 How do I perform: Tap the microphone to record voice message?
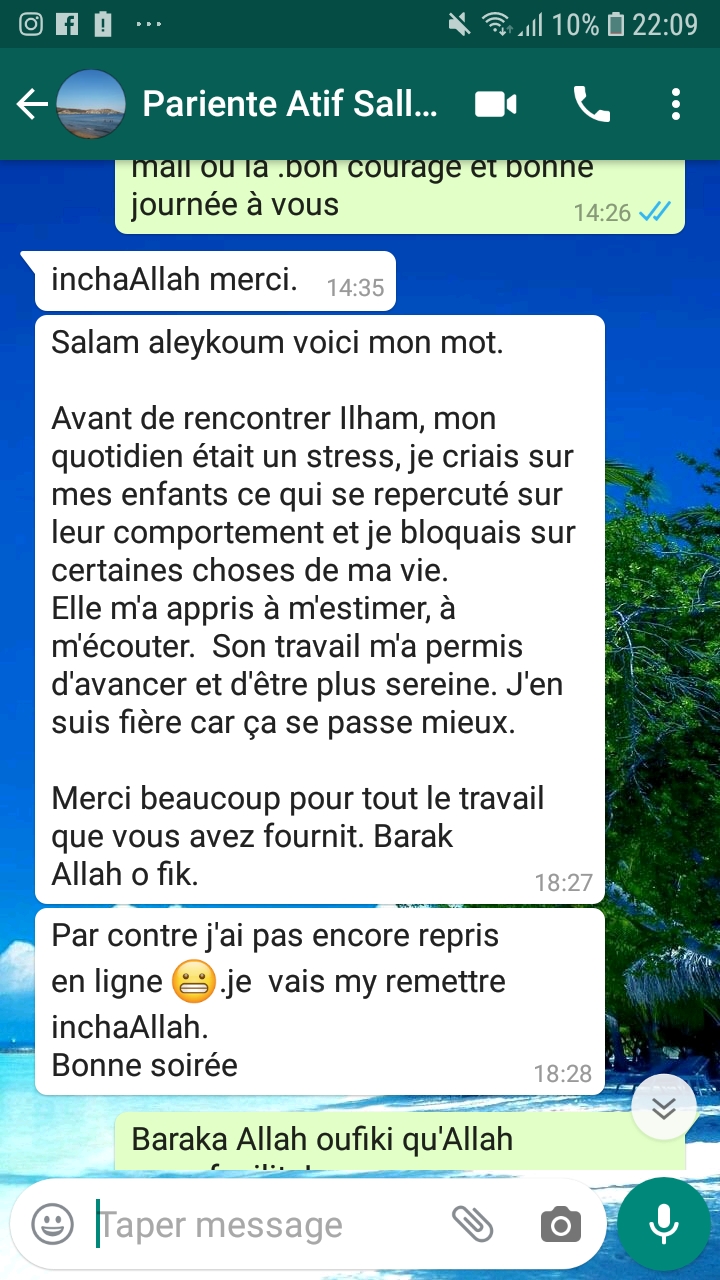pyautogui.click(x=663, y=1224)
